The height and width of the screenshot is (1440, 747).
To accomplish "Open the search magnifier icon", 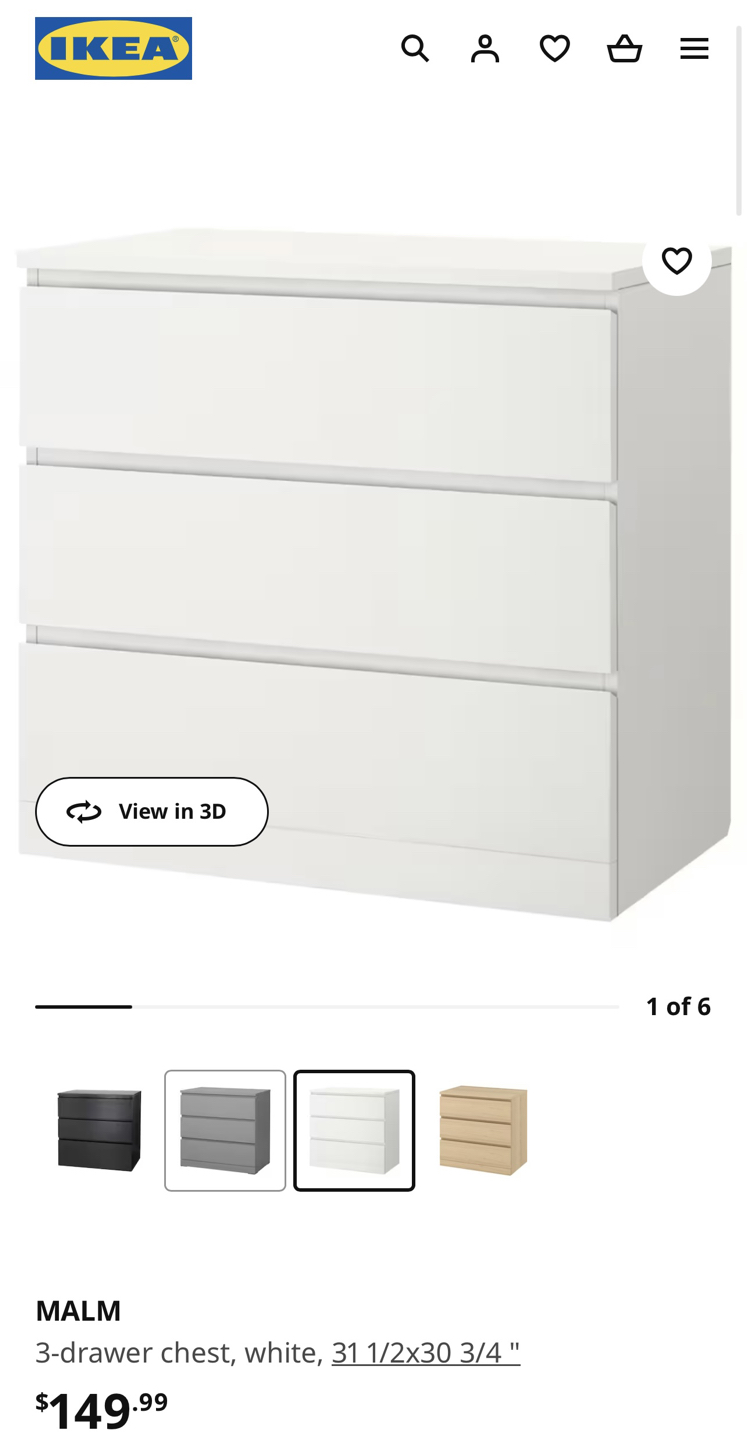I will [415, 48].
